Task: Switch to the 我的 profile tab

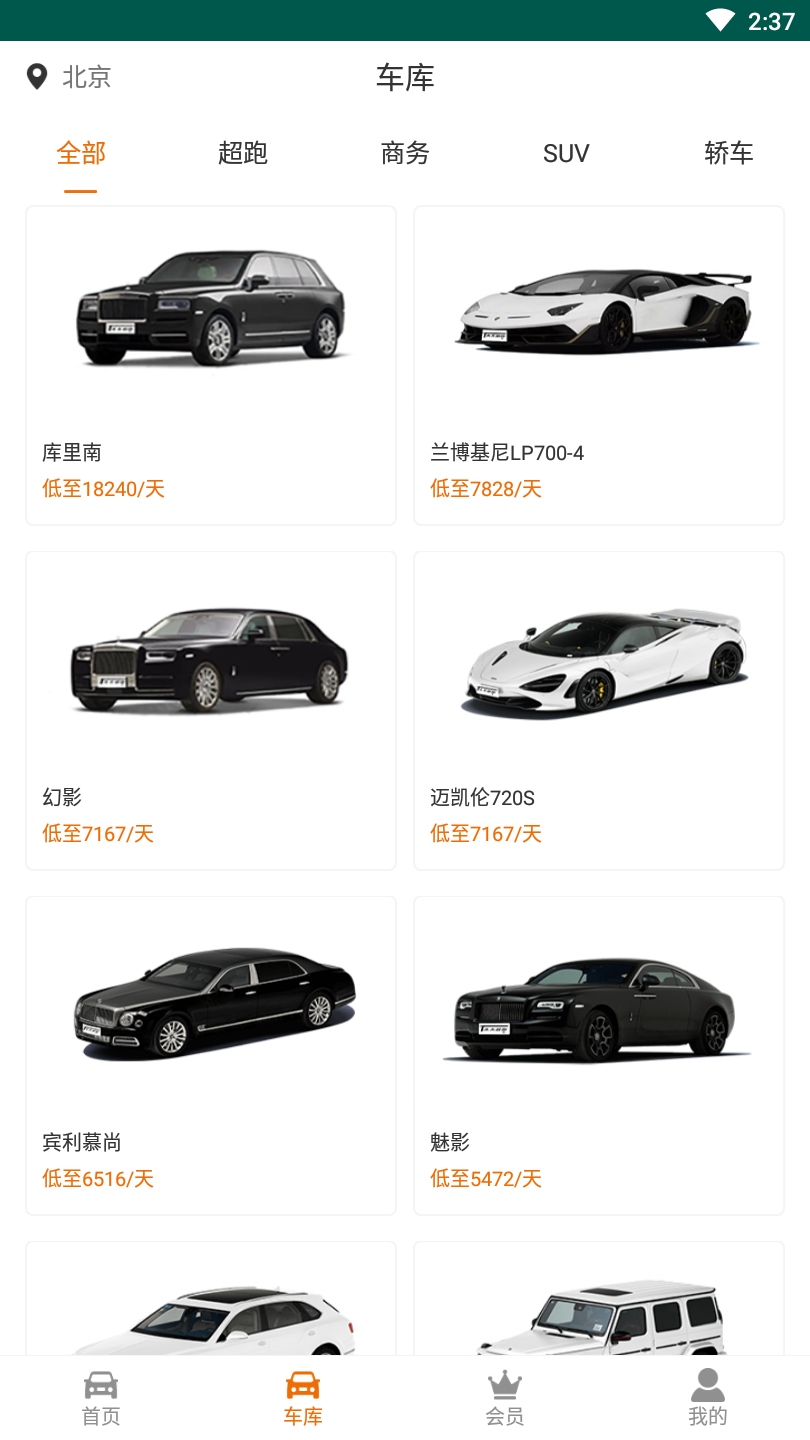Action: 707,1398
